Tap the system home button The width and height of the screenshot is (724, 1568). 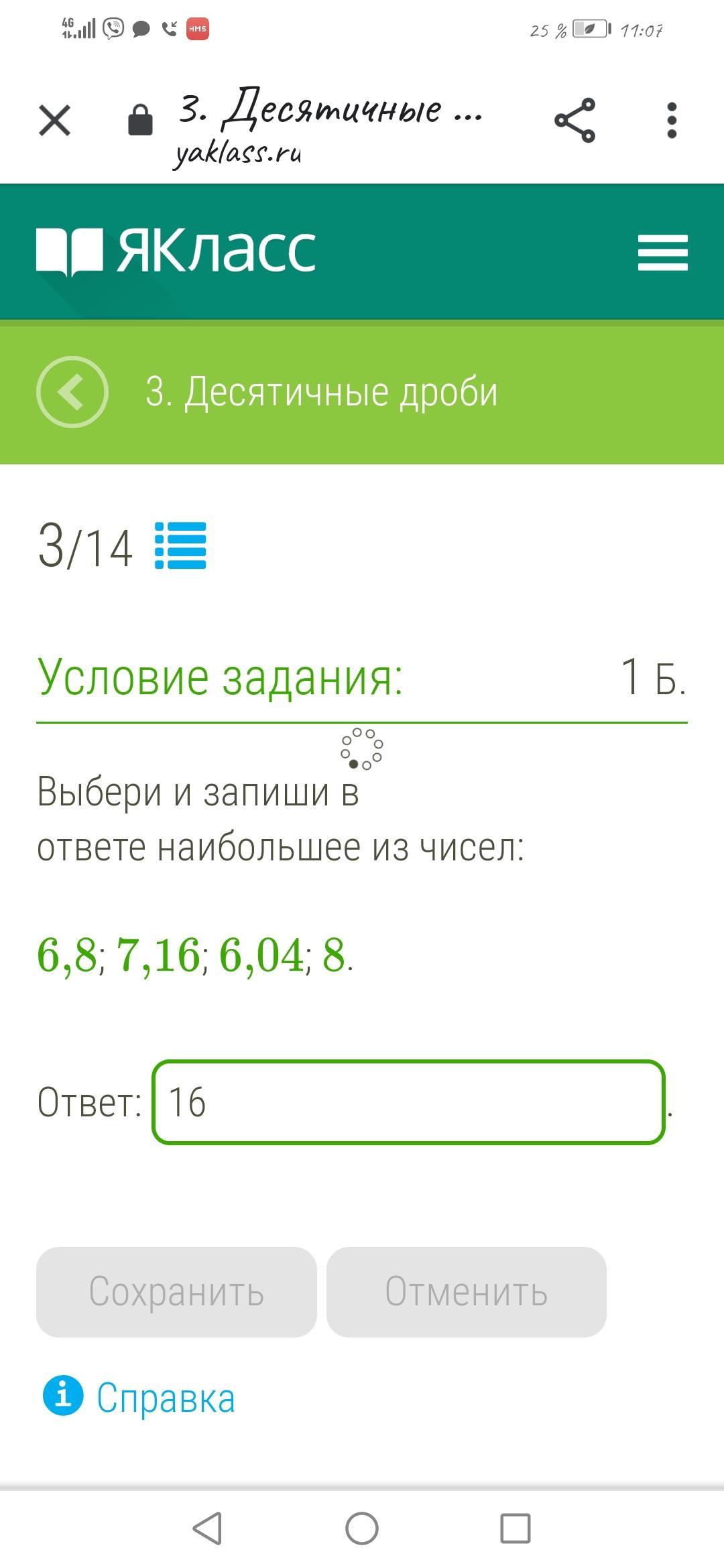coord(362,1528)
